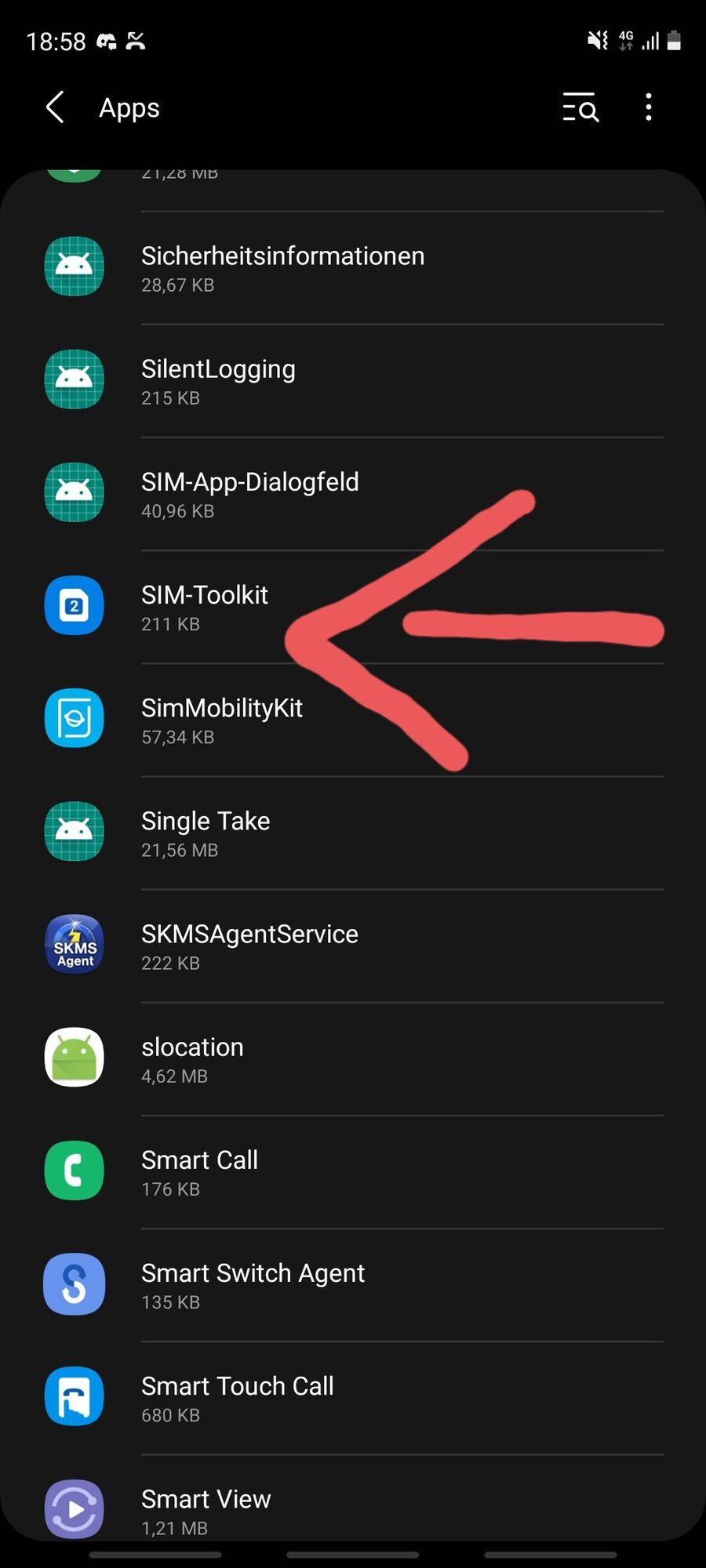Tap the Smart Touch Call row
This screenshot has width=706, height=1568.
click(237, 1398)
